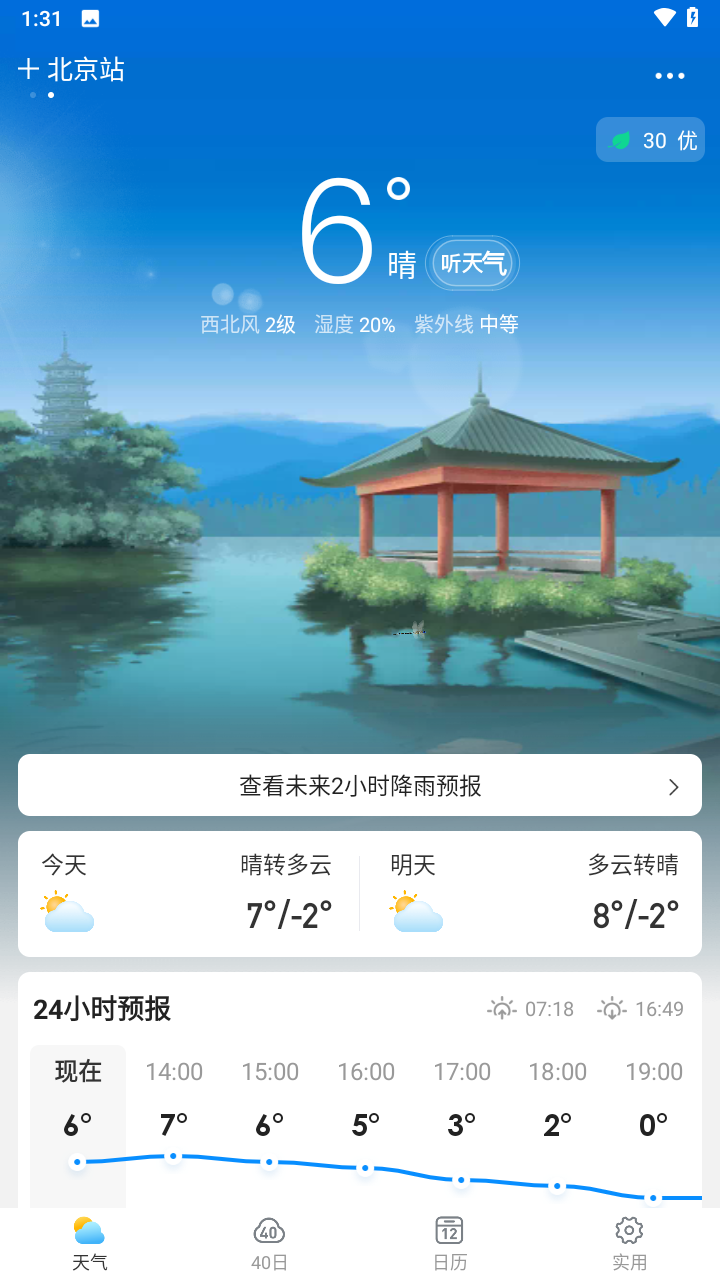Open the 日历 calendar icon

click(449, 1231)
